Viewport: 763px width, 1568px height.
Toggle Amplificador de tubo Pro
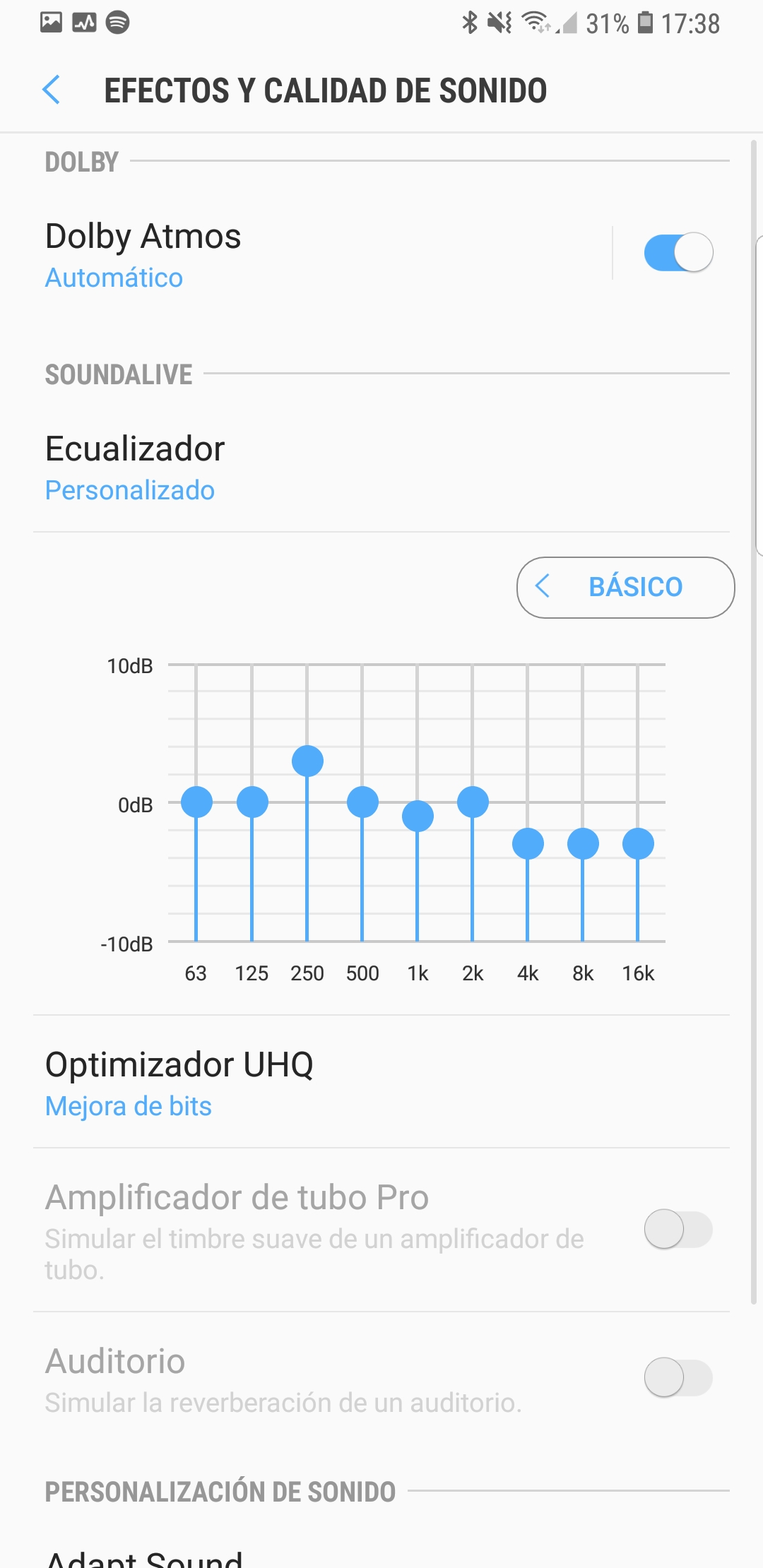tap(678, 1229)
